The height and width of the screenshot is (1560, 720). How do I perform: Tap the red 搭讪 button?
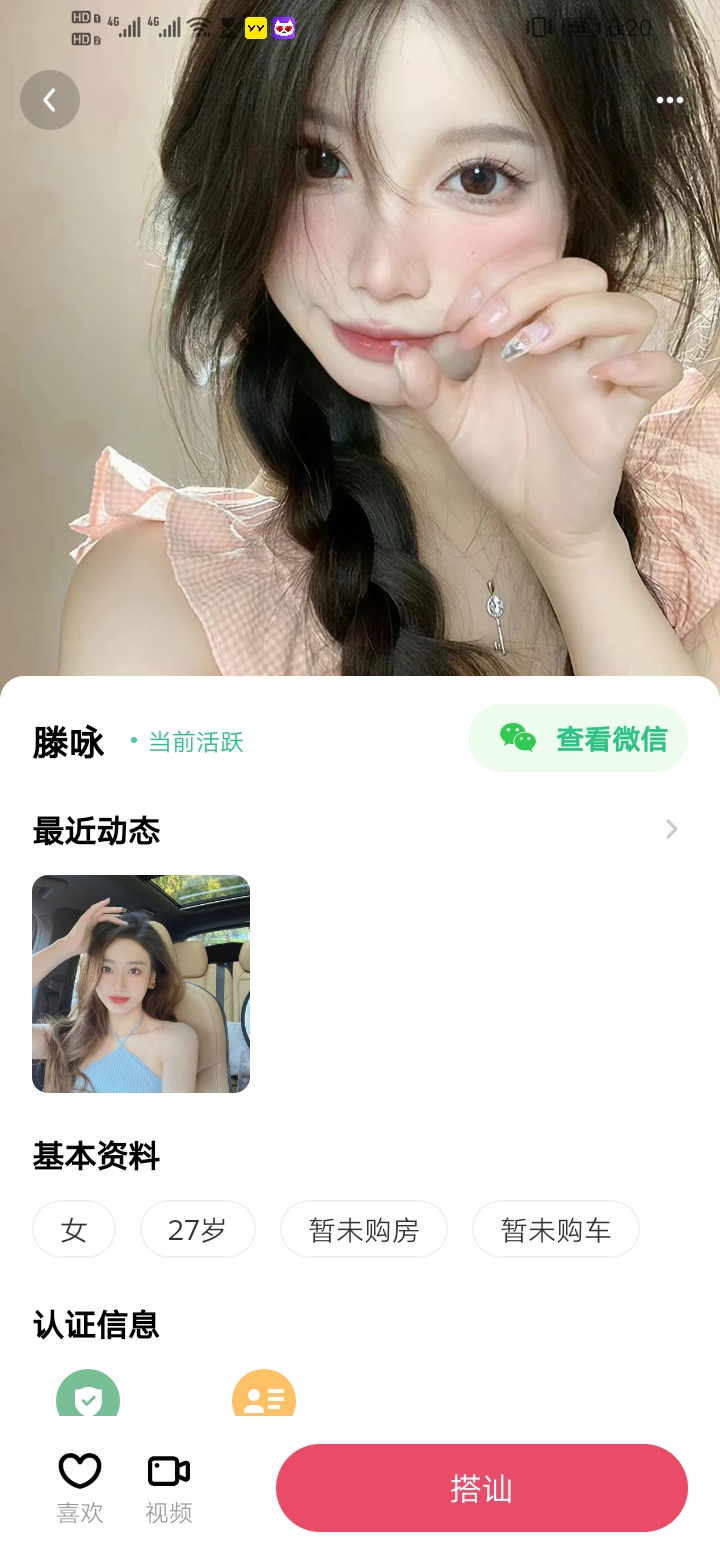(481, 1488)
